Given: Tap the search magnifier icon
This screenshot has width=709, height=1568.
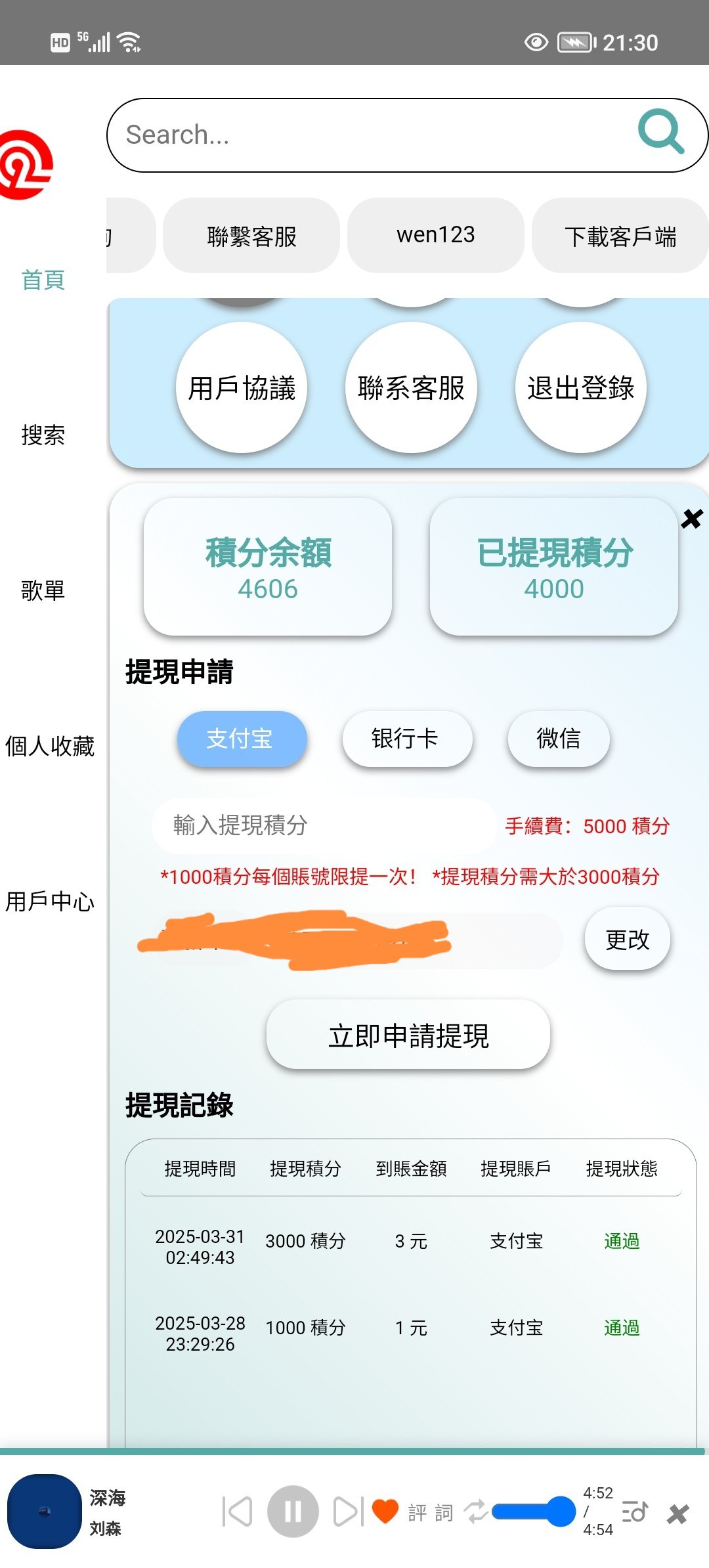Looking at the screenshot, I should [x=660, y=132].
